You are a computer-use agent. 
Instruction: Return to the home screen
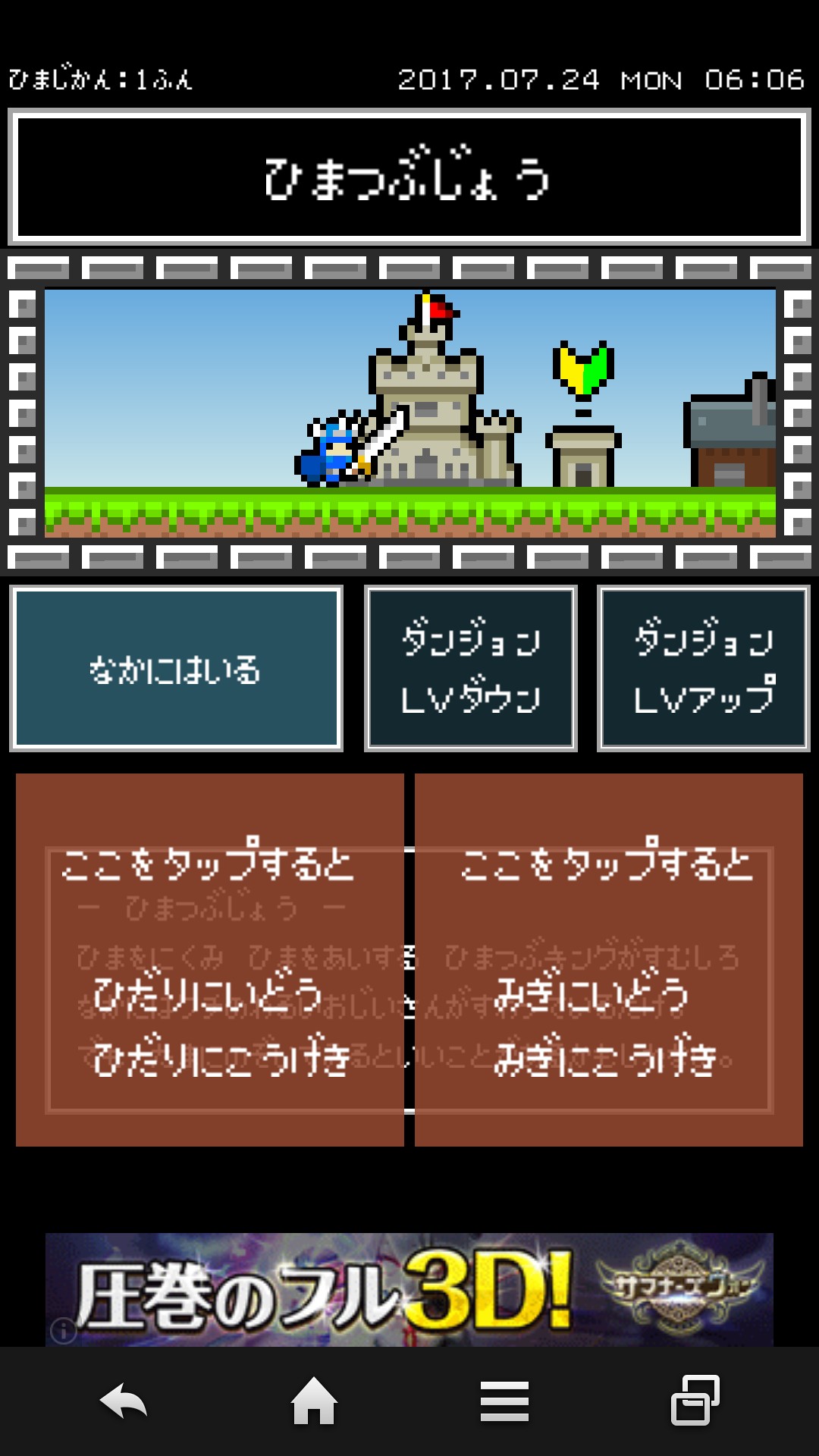(x=314, y=1401)
